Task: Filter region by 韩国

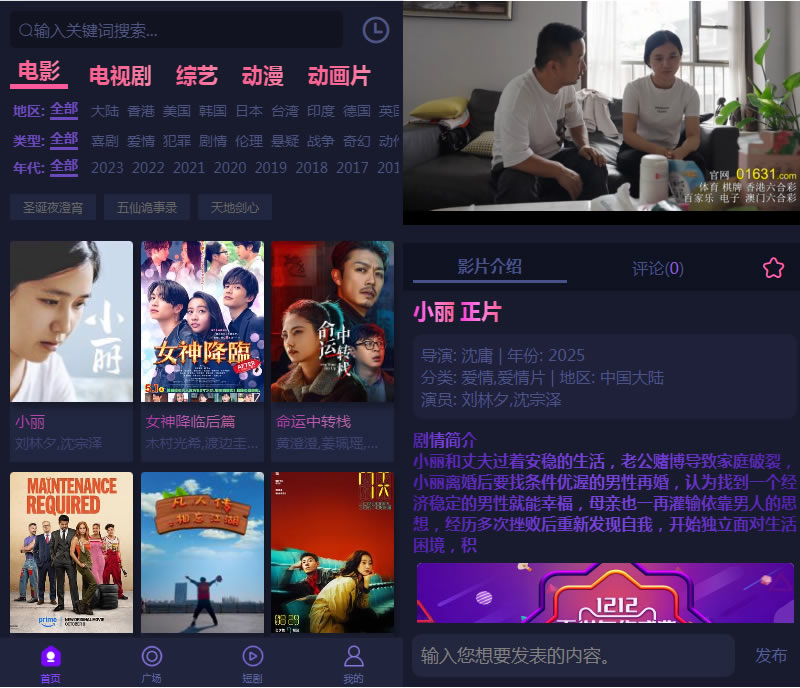Action: click(x=212, y=111)
